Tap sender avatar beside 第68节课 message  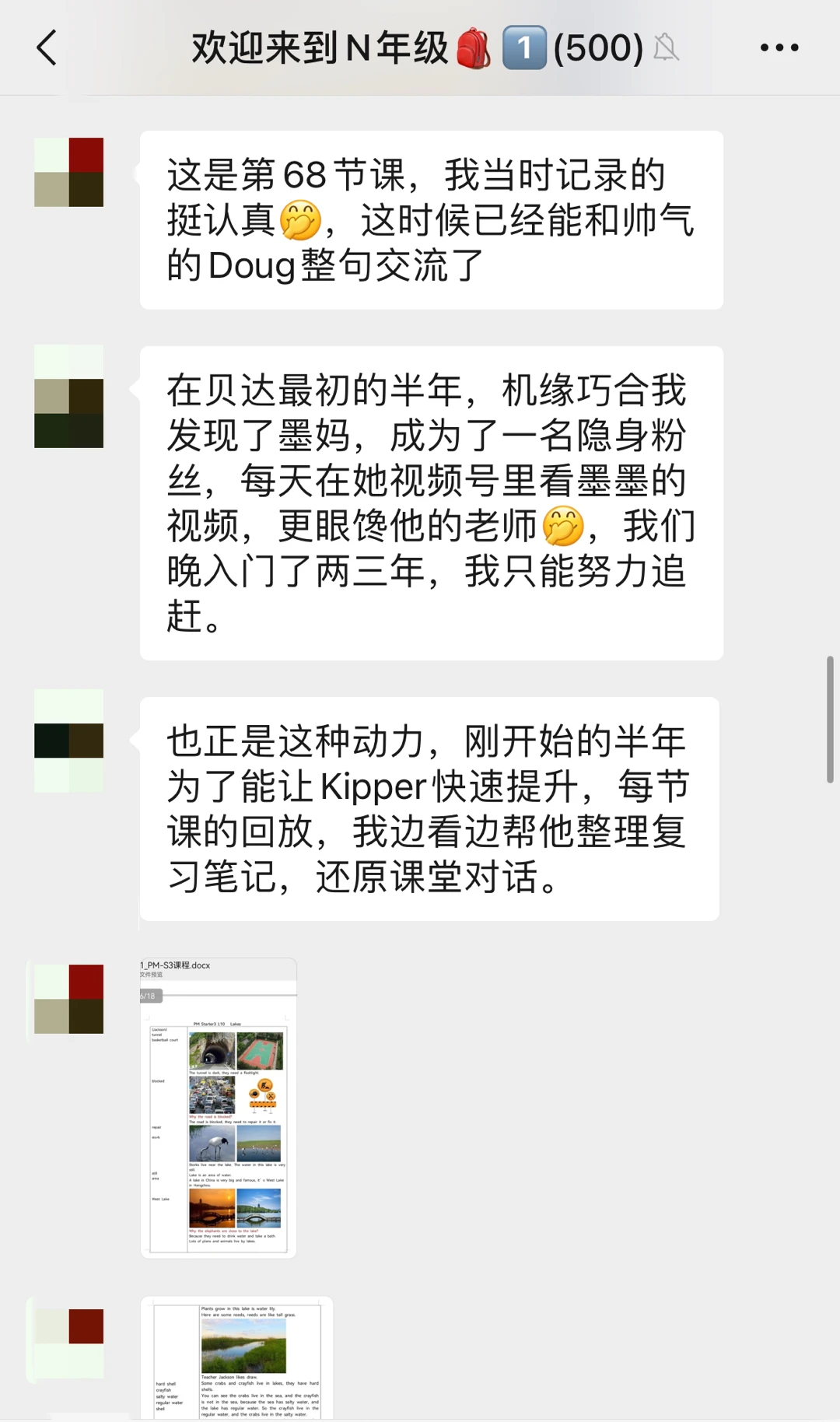pos(68,172)
